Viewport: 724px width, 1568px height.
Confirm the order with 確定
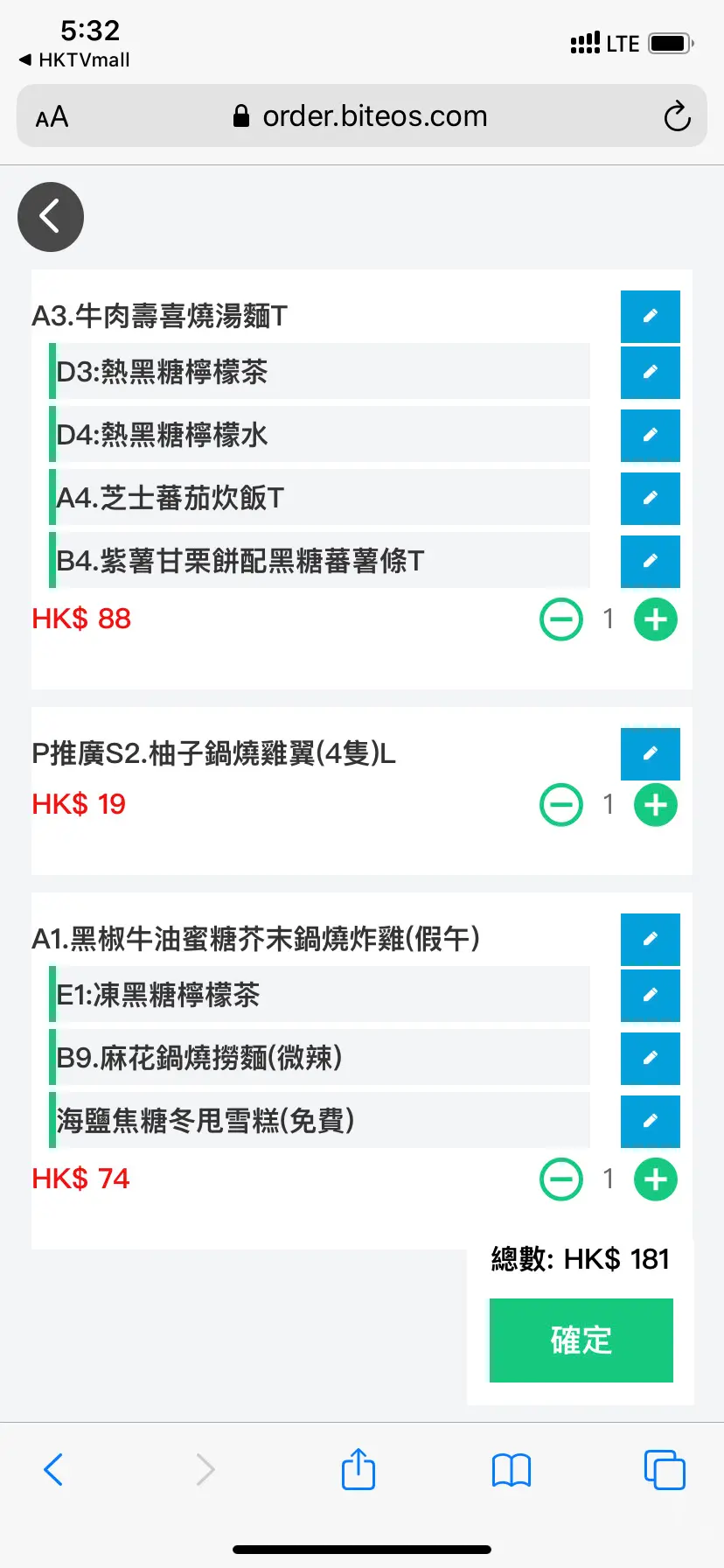click(x=581, y=1340)
